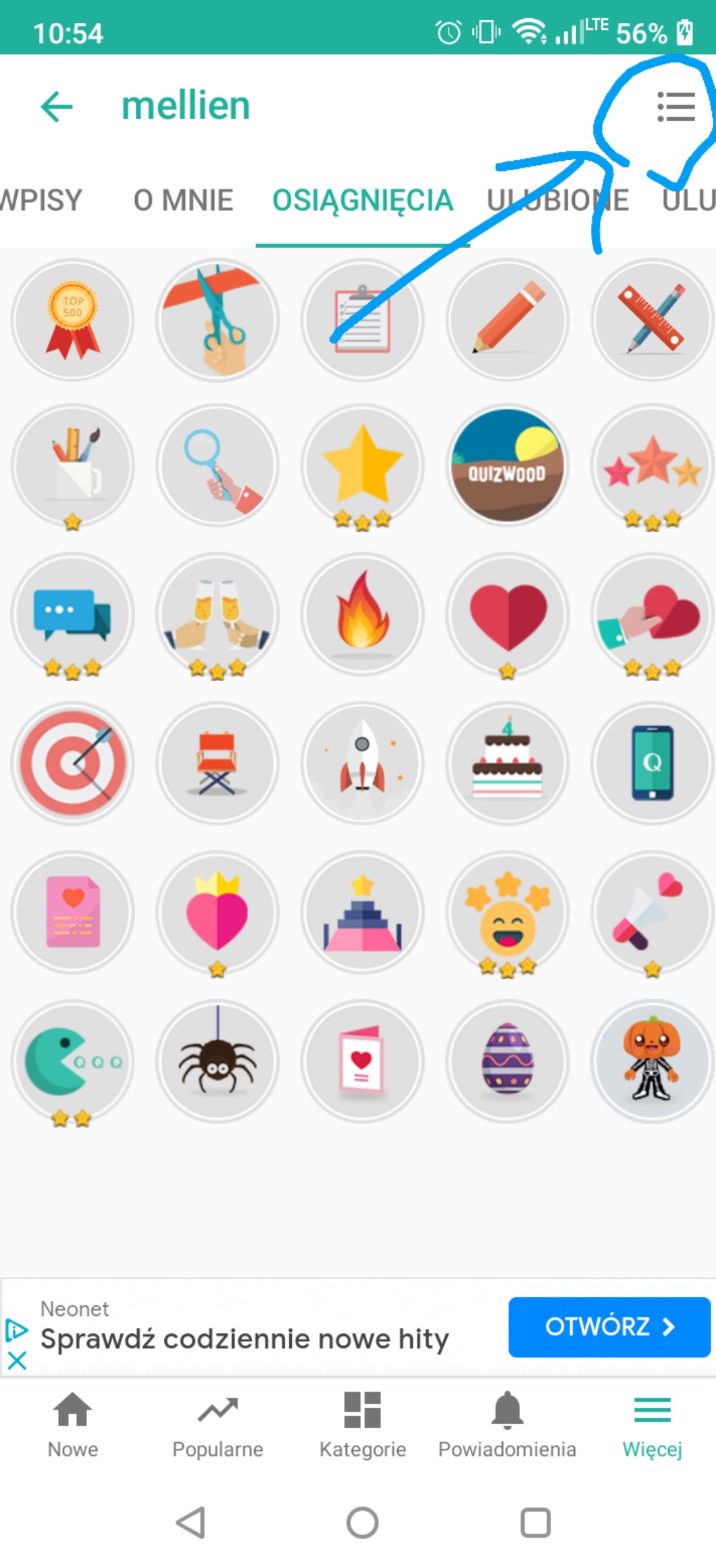Select the OSIĄGNIĘCIA tab

coord(363,201)
